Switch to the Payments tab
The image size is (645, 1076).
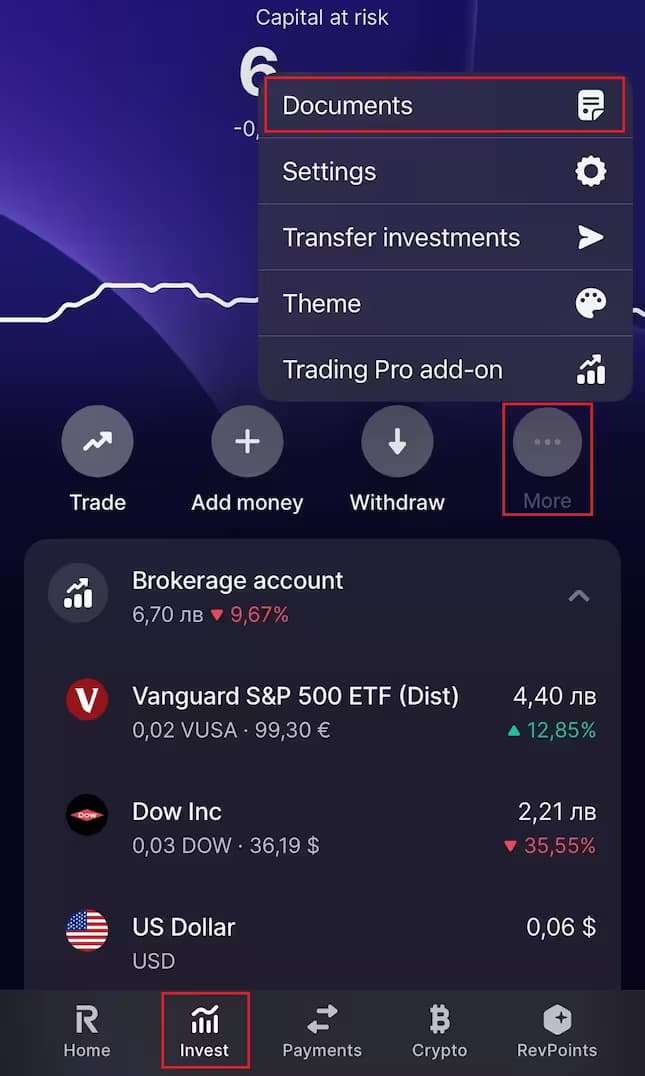(x=322, y=1031)
